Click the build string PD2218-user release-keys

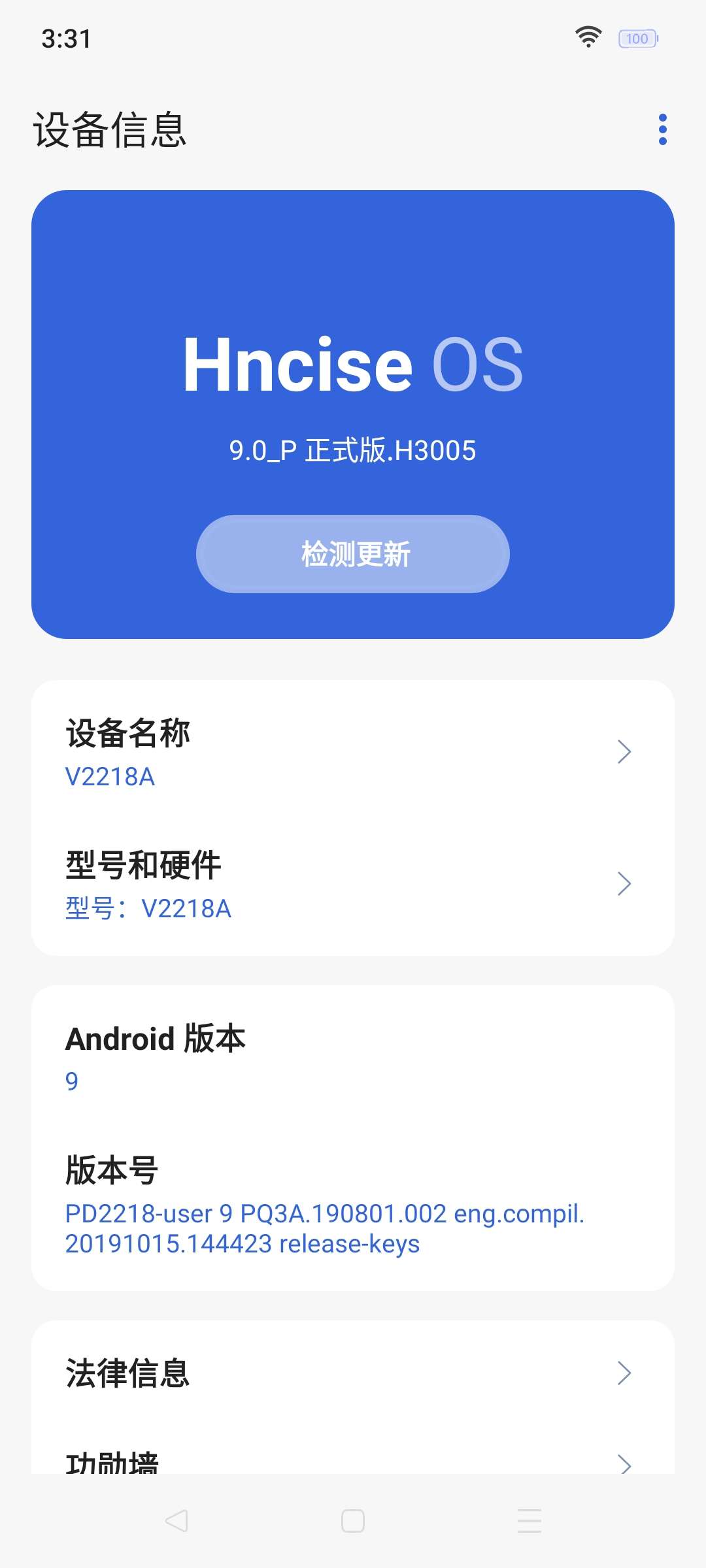click(325, 1228)
